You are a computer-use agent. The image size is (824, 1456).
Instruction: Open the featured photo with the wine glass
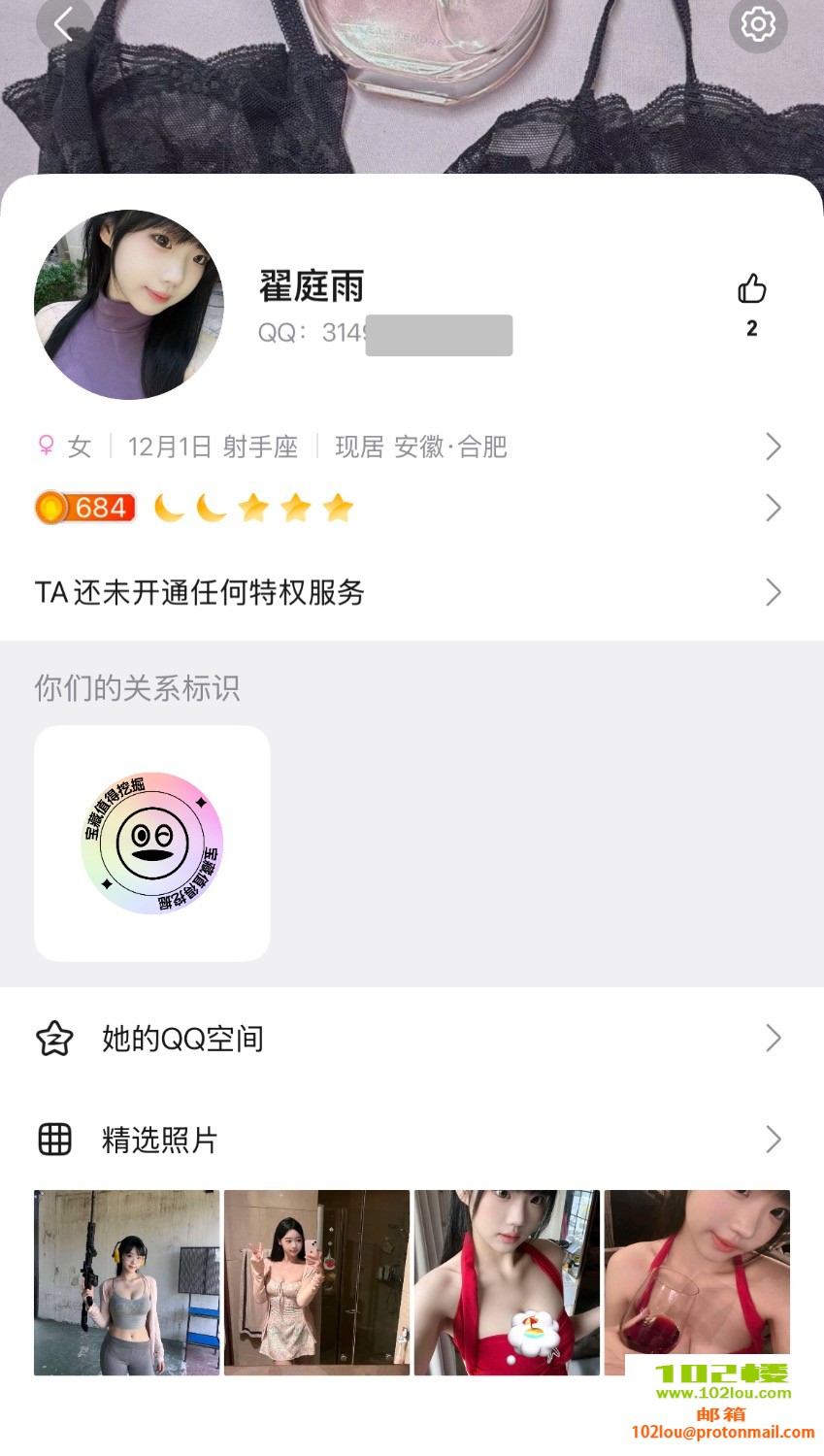coord(697,1272)
